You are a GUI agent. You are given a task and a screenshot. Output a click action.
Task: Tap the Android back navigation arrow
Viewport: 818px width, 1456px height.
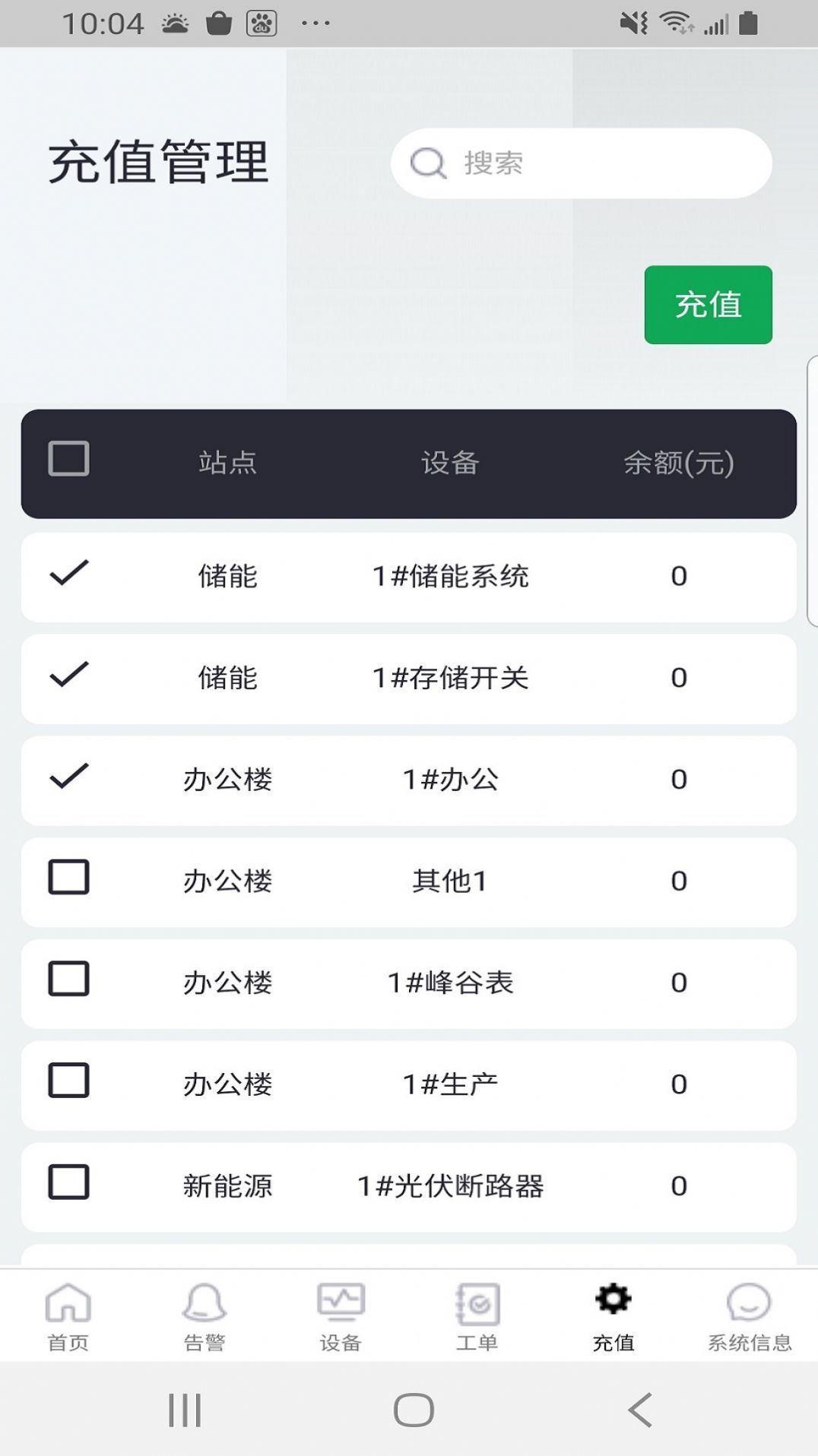coord(639,1410)
